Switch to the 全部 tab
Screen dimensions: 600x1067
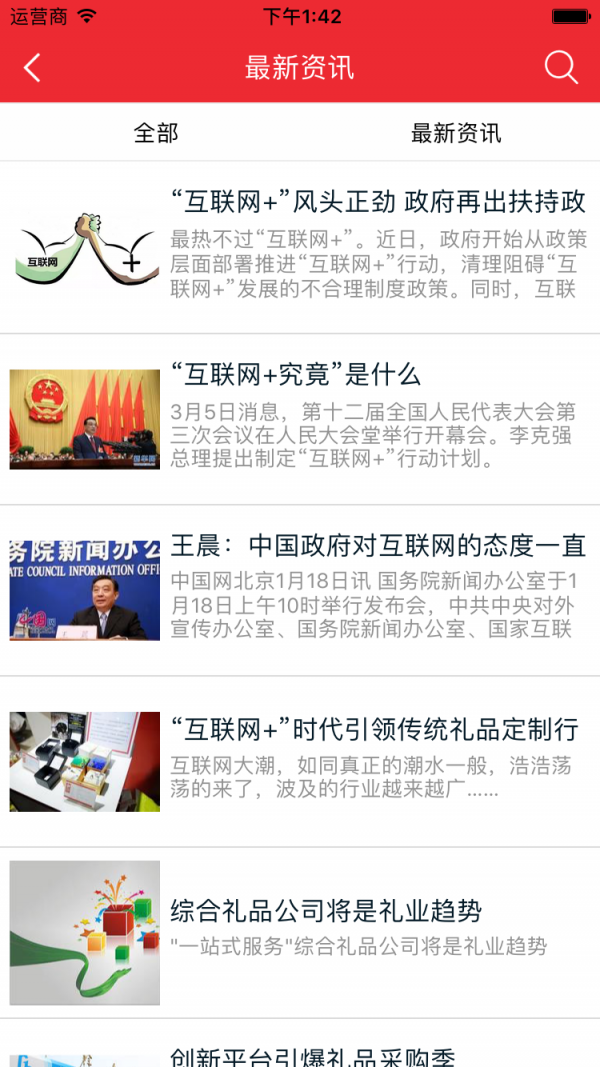(156, 133)
